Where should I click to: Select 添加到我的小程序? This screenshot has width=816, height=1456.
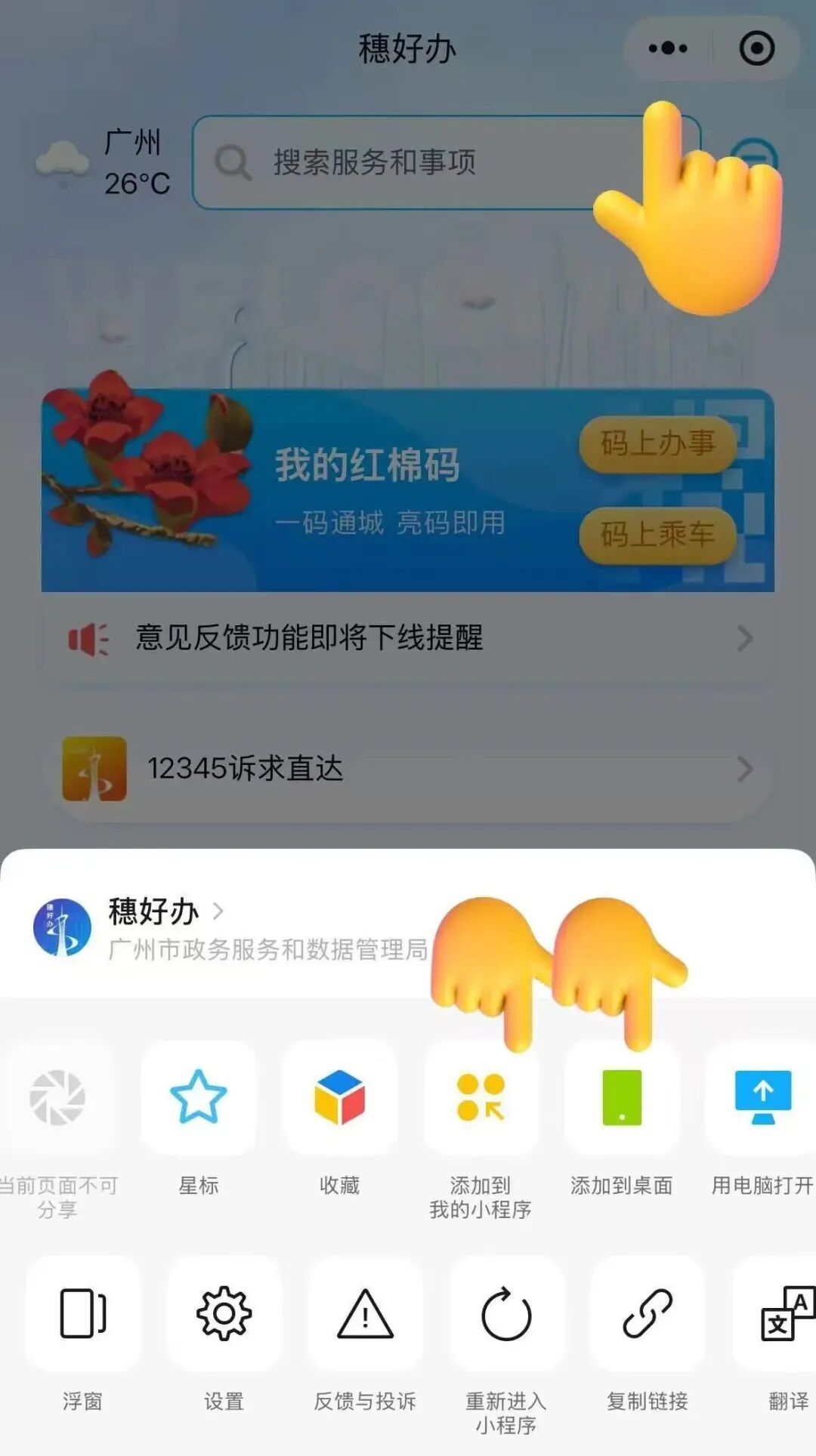click(x=481, y=1099)
